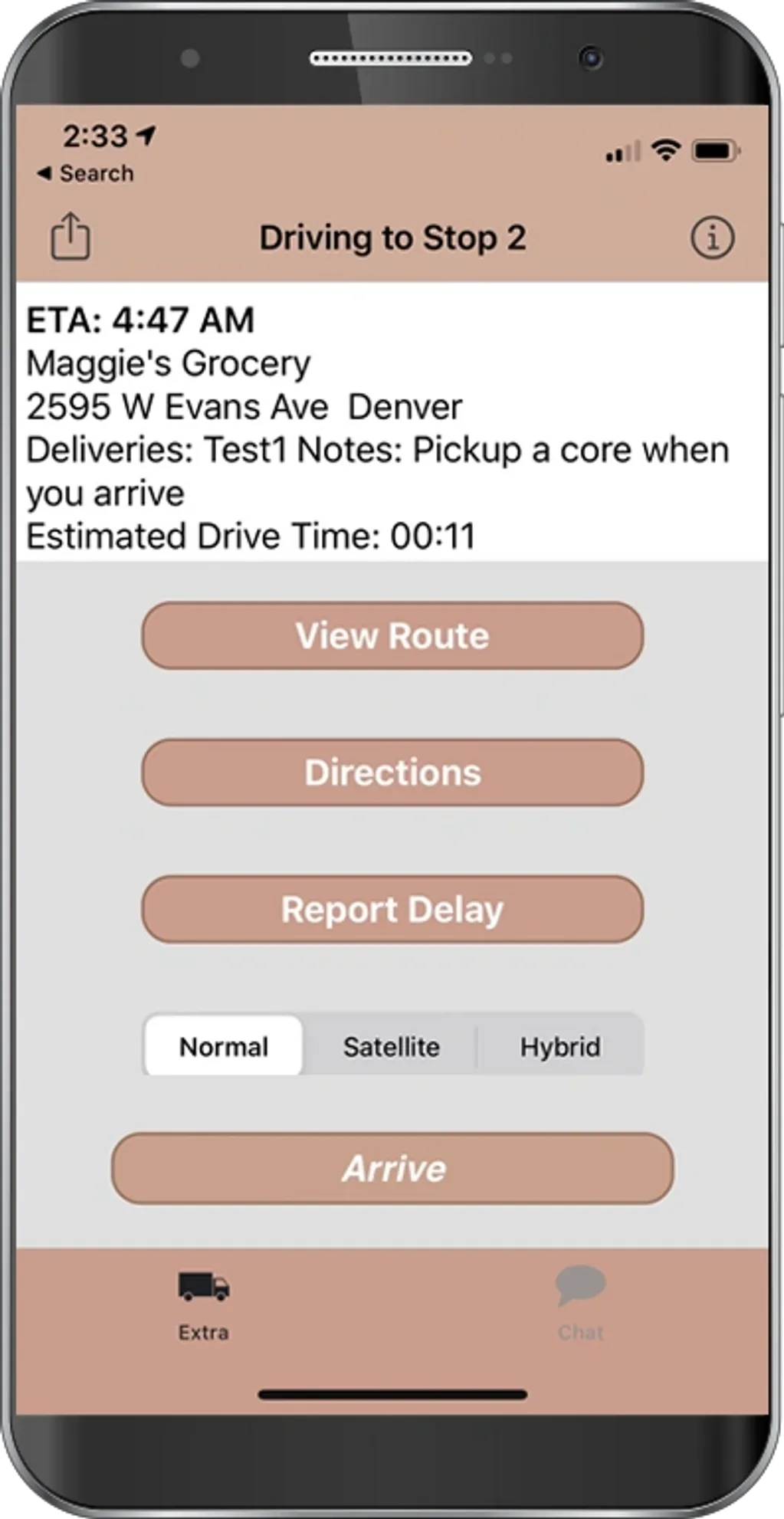The height and width of the screenshot is (1519, 784).
Task: Get Directions to the stop
Action: [x=392, y=773]
